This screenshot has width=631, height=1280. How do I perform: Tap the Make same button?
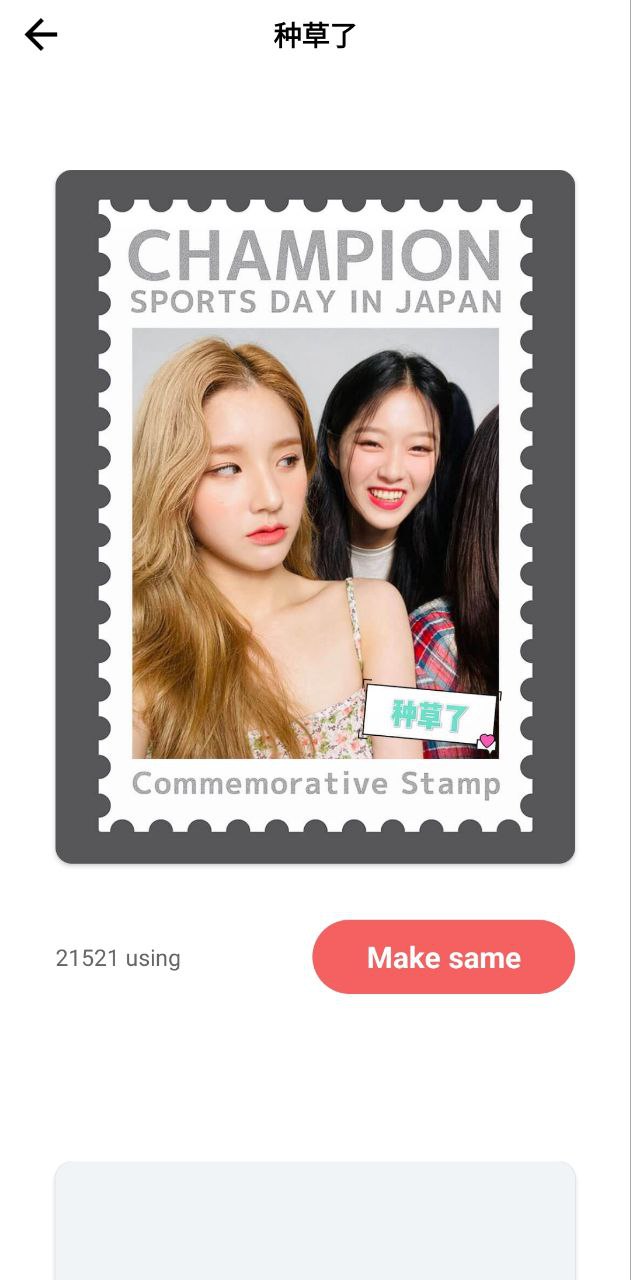click(x=443, y=957)
